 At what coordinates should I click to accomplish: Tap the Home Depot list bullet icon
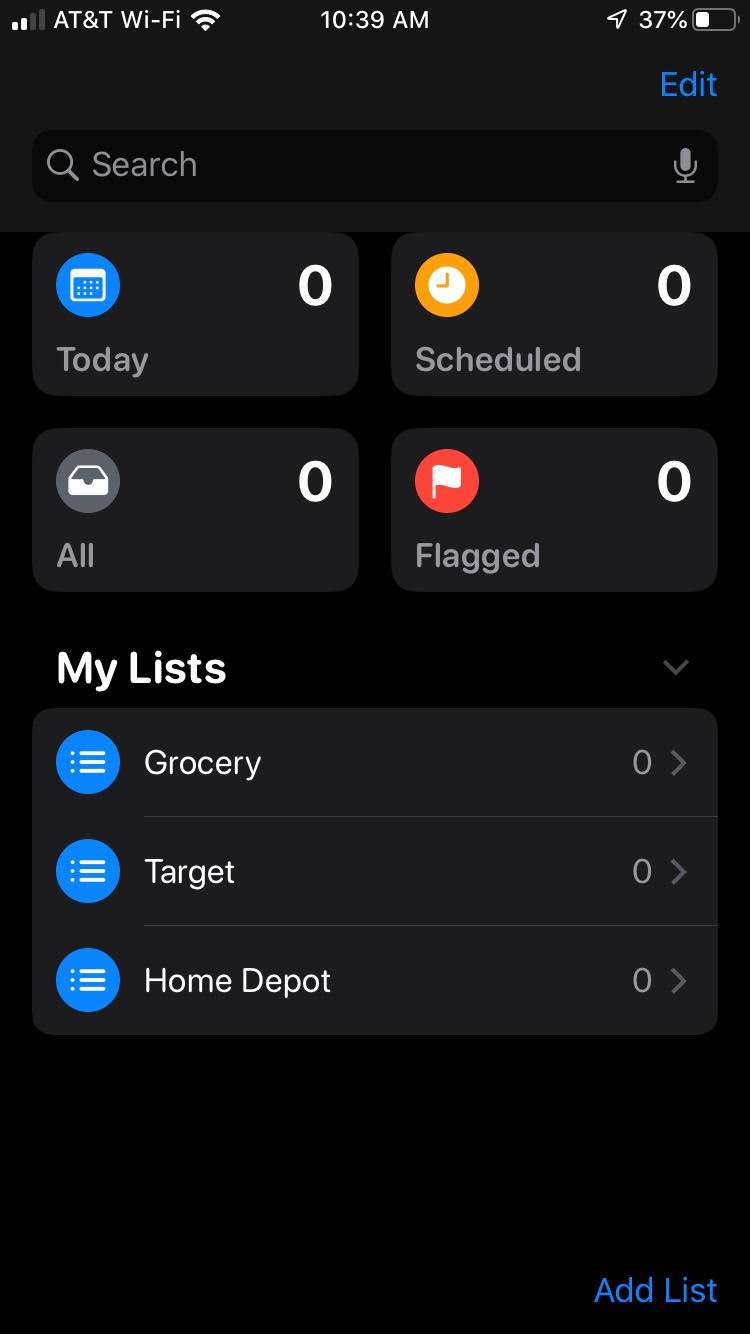tap(88, 981)
